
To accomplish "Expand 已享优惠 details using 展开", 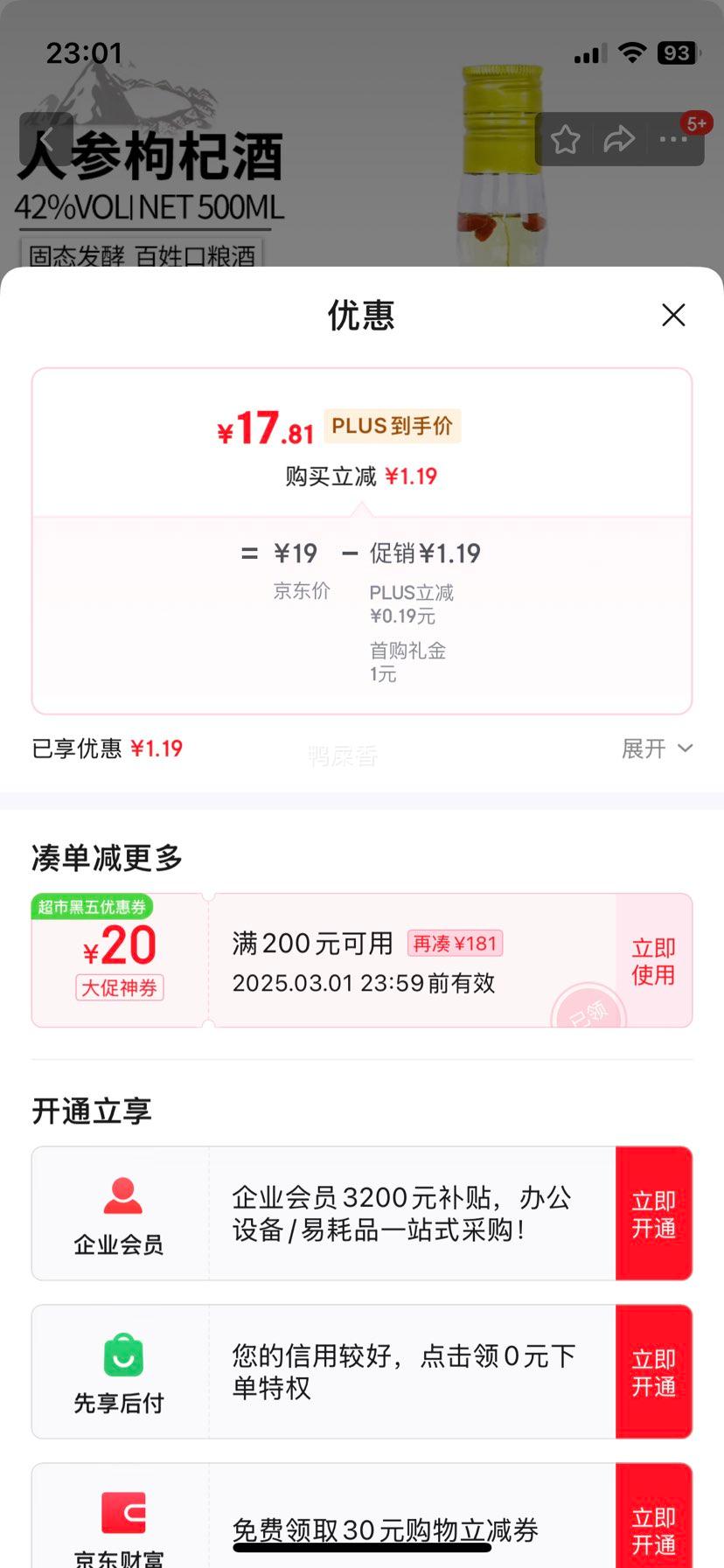I will pos(654,749).
